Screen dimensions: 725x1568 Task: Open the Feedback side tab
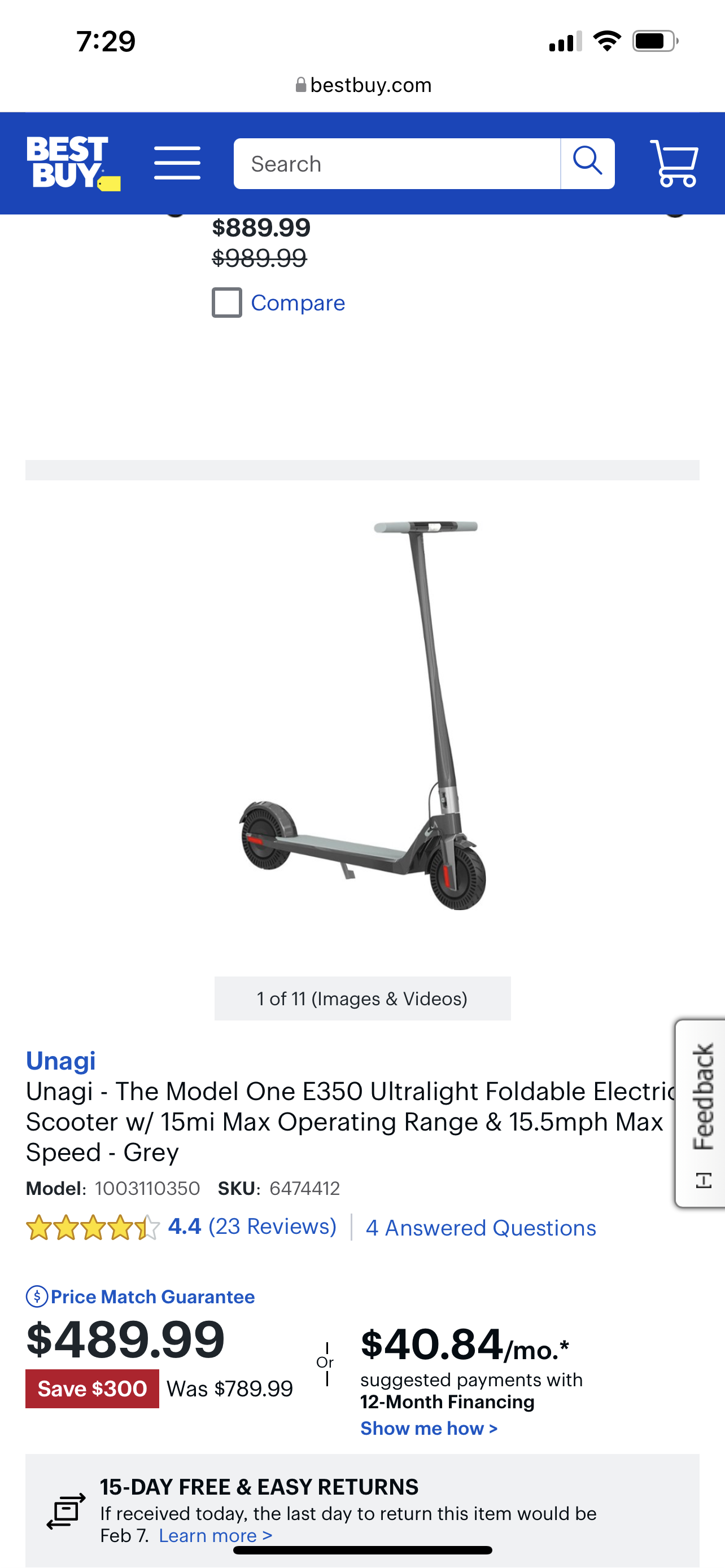(x=702, y=1113)
